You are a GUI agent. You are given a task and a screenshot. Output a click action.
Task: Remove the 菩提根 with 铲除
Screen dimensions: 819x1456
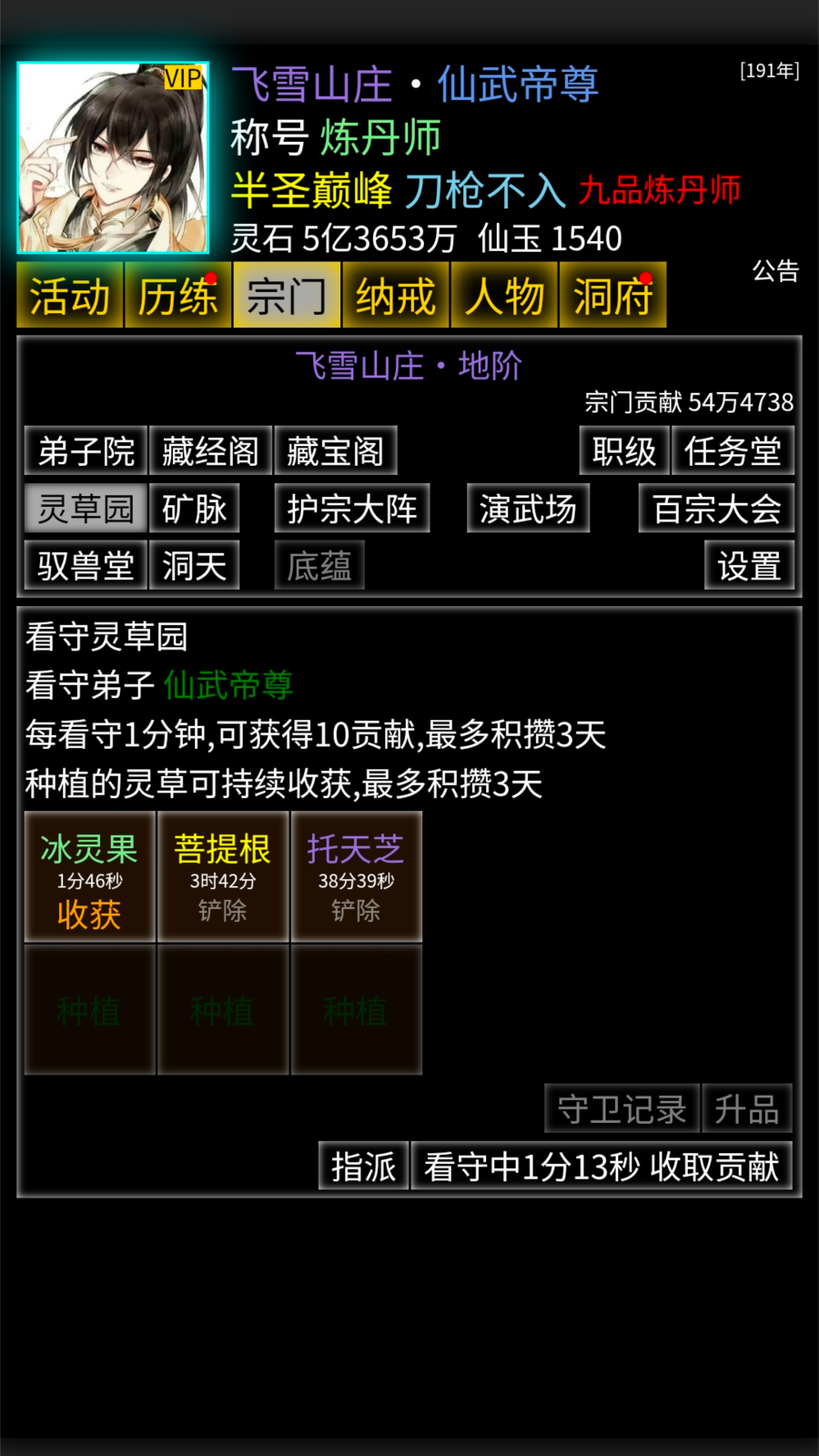[222, 909]
